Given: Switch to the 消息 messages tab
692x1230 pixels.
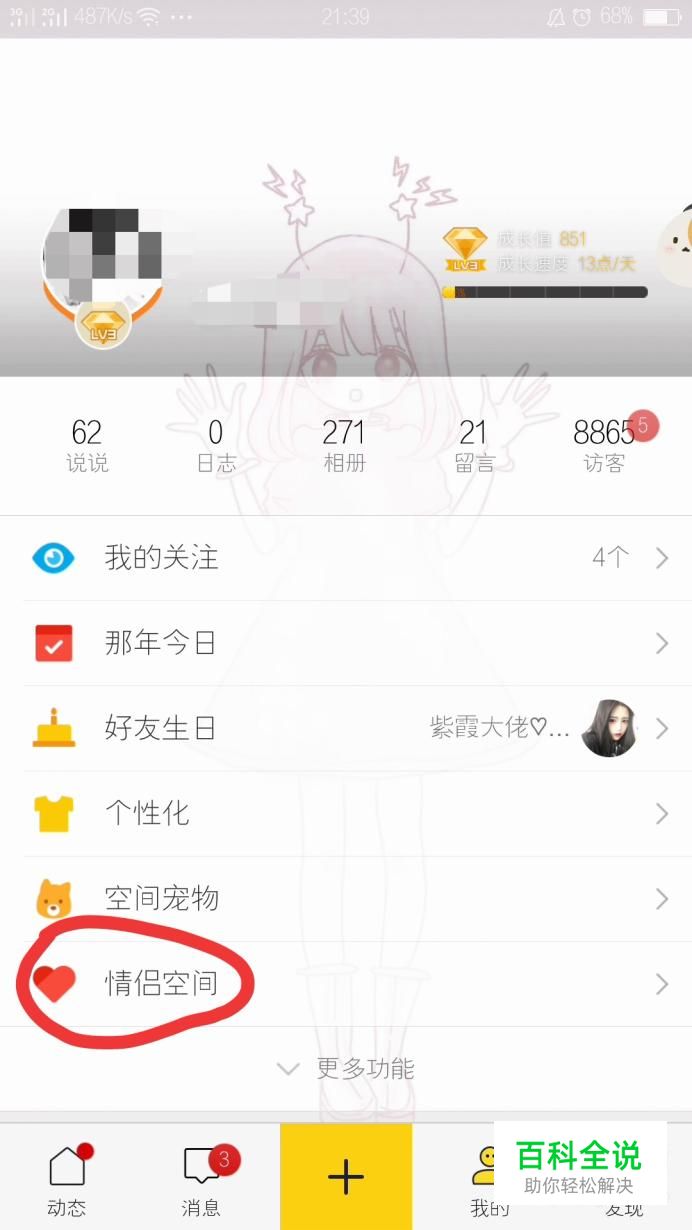Looking at the screenshot, I should 201,1177.
